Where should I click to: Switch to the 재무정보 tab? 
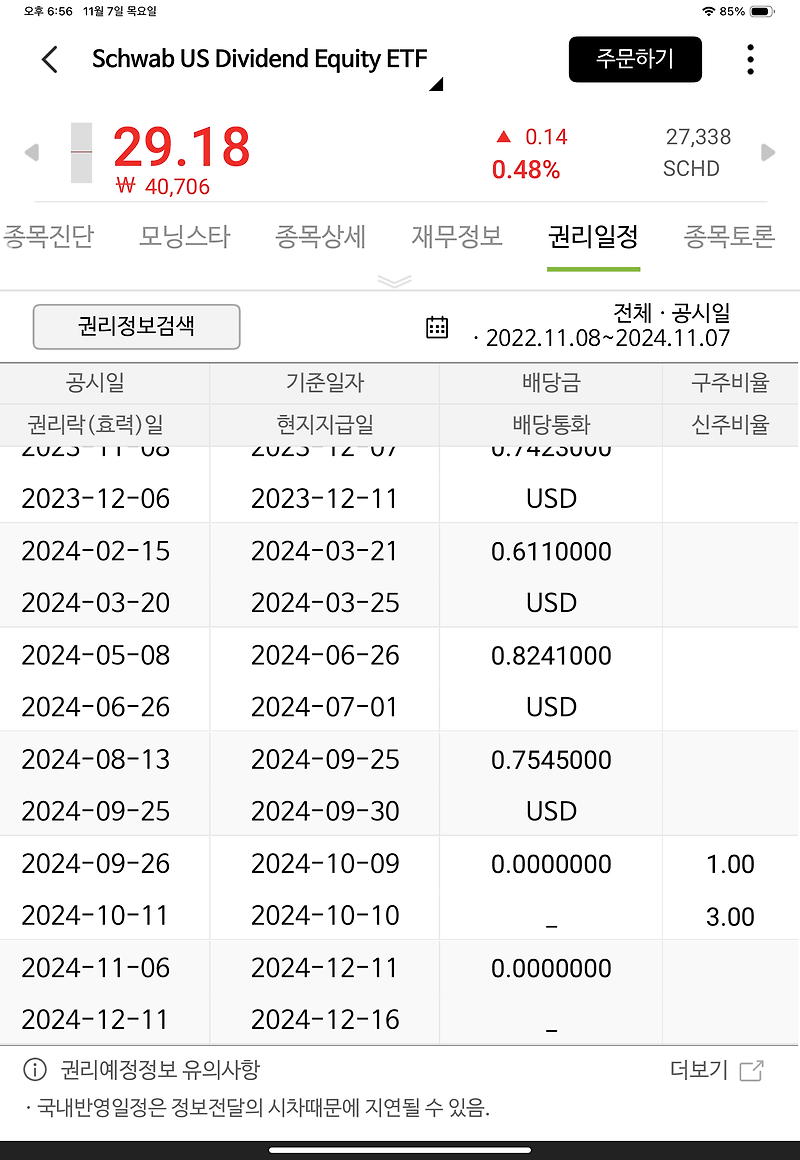click(x=456, y=238)
